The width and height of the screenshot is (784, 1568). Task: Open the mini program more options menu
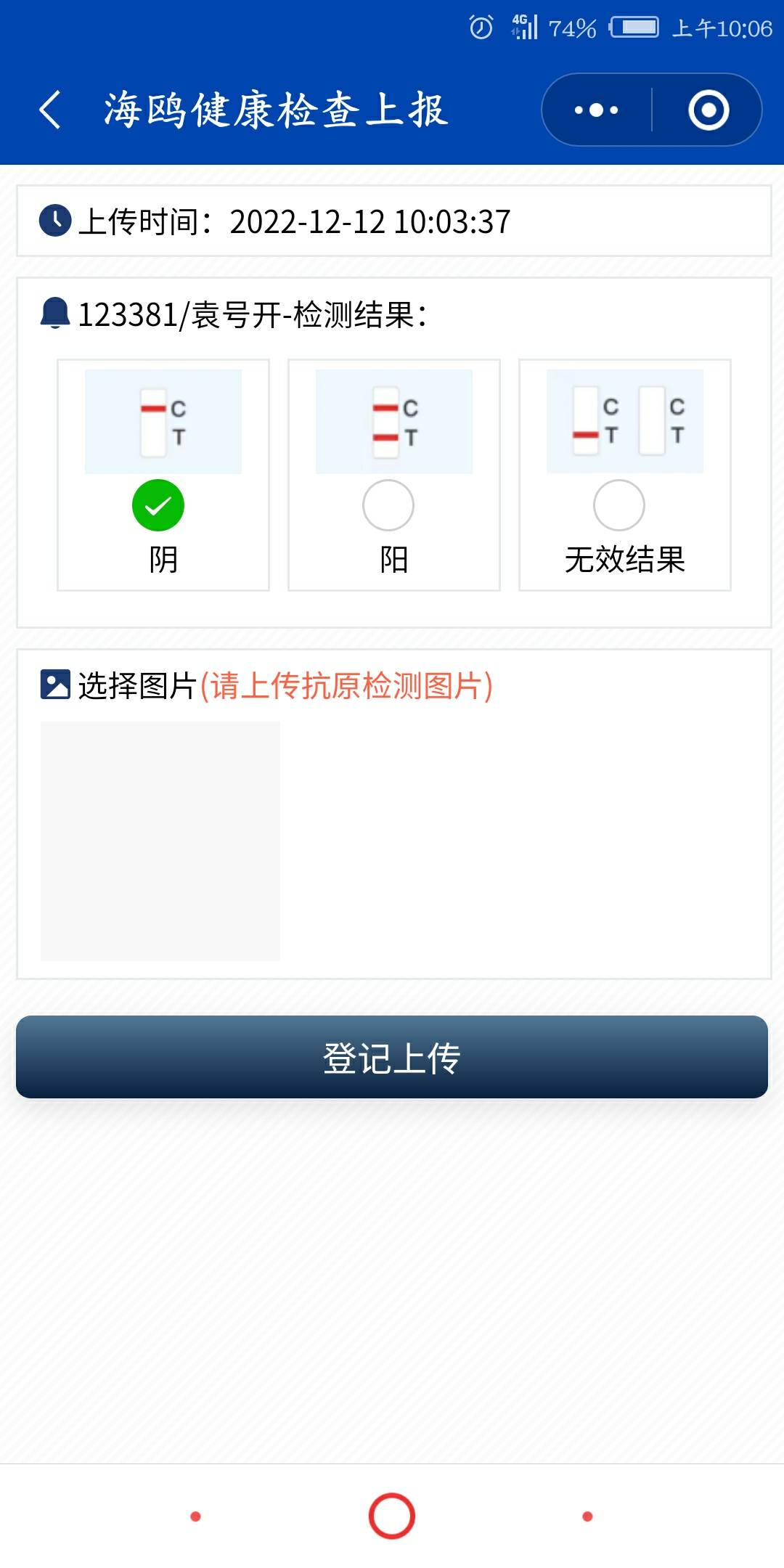(596, 110)
